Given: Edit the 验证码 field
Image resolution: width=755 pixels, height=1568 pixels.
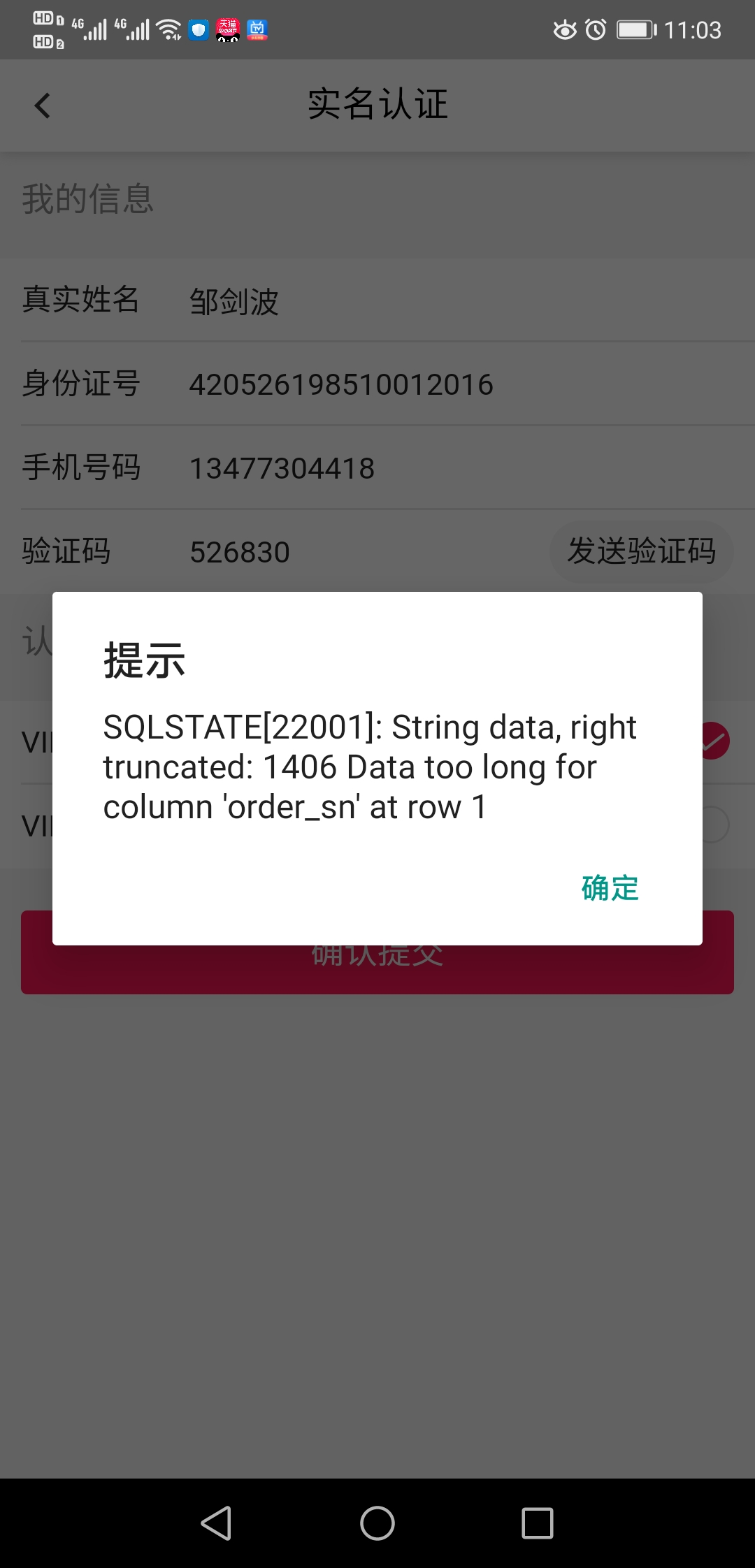Looking at the screenshot, I should (364, 552).
